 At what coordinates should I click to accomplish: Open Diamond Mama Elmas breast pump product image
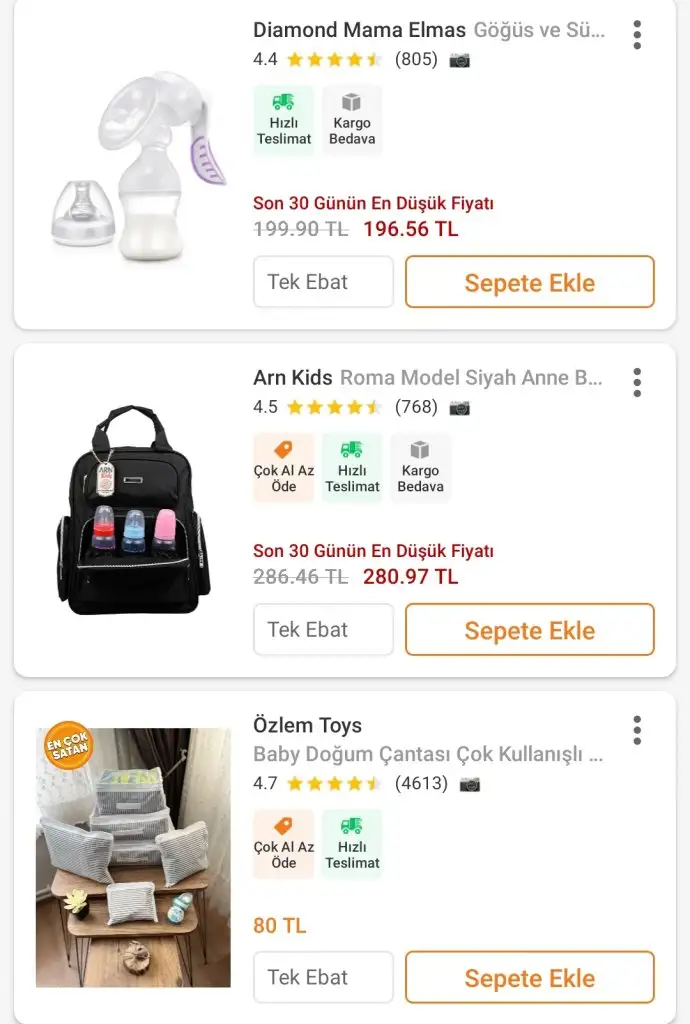(133, 167)
